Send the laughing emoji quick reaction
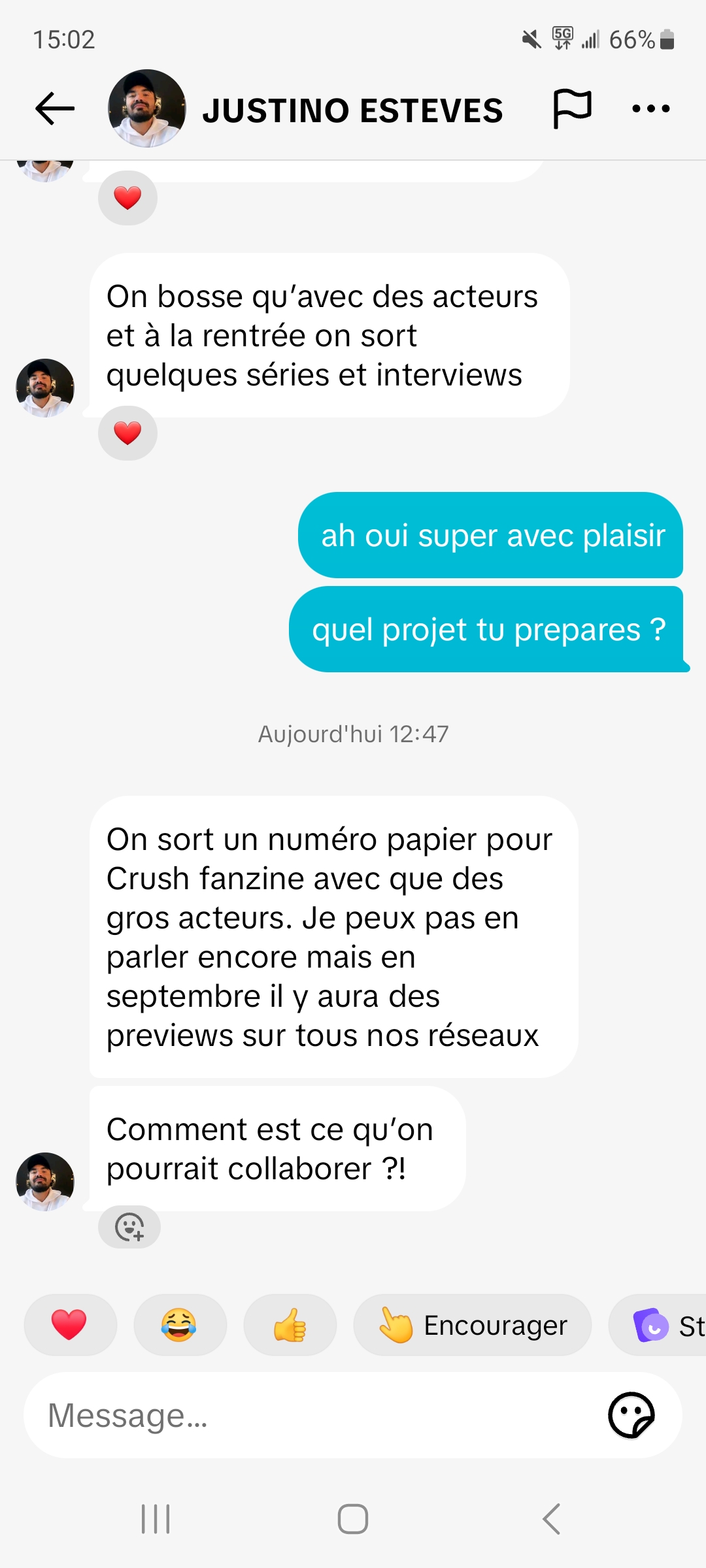The height and width of the screenshot is (1568, 706). [x=180, y=1325]
